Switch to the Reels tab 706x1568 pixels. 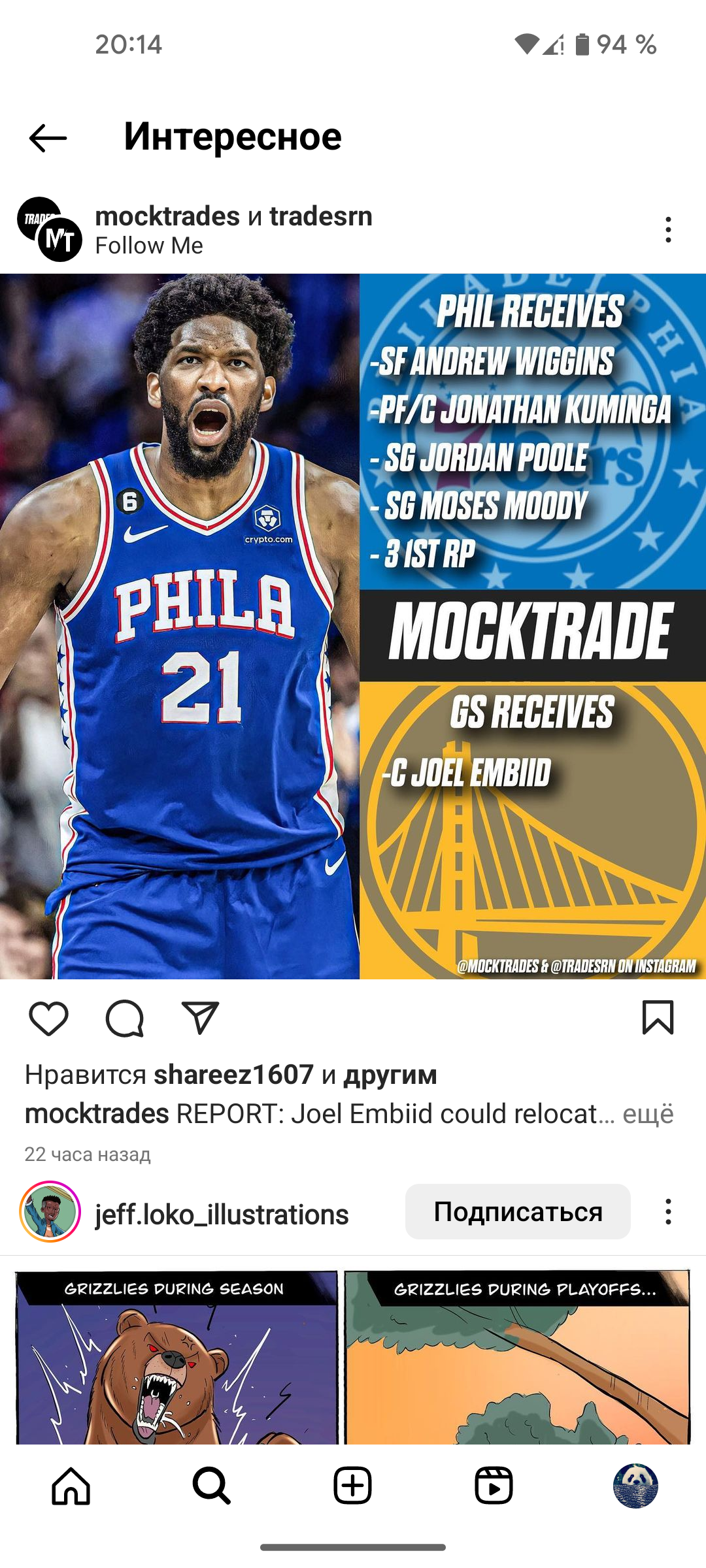[494, 1486]
